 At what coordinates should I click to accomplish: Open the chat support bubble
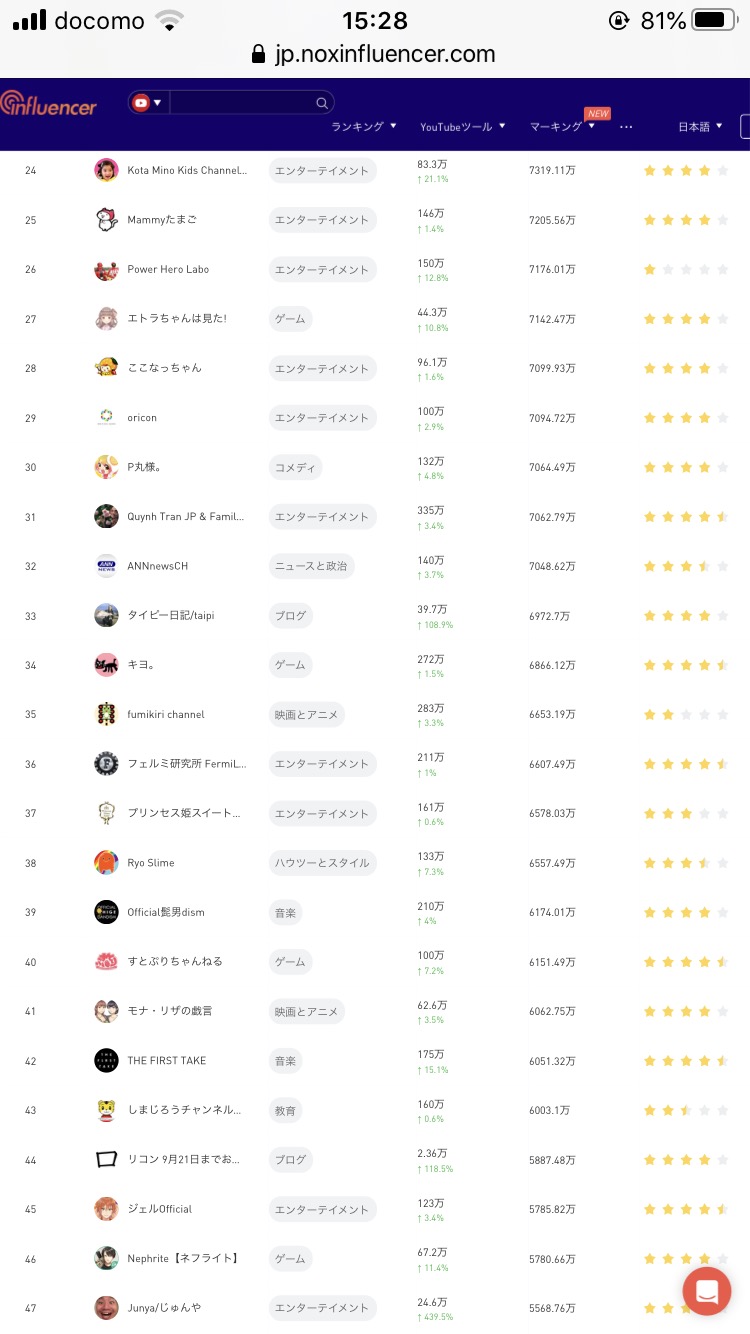pyautogui.click(x=707, y=1291)
